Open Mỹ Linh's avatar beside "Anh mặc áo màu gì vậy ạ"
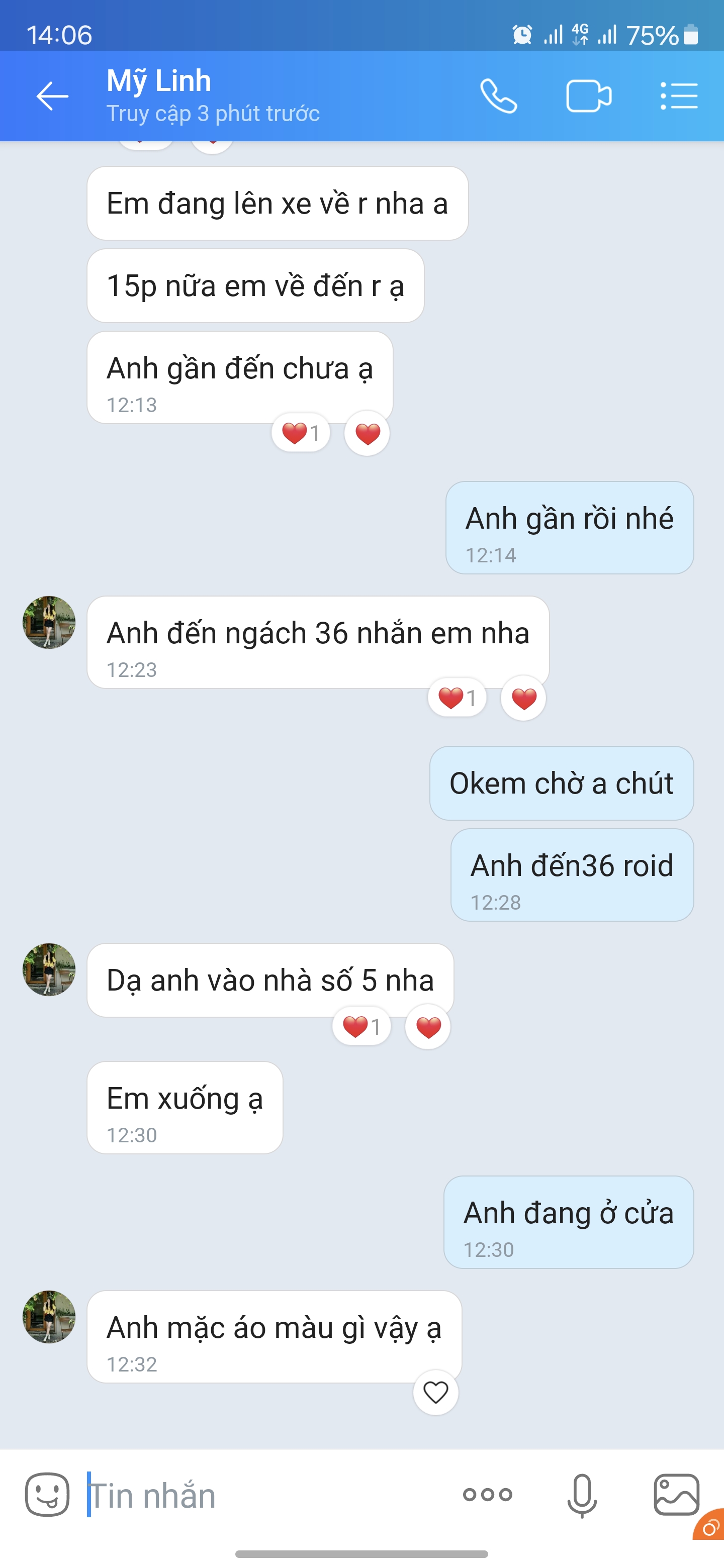724x1568 pixels. (x=49, y=1317)
